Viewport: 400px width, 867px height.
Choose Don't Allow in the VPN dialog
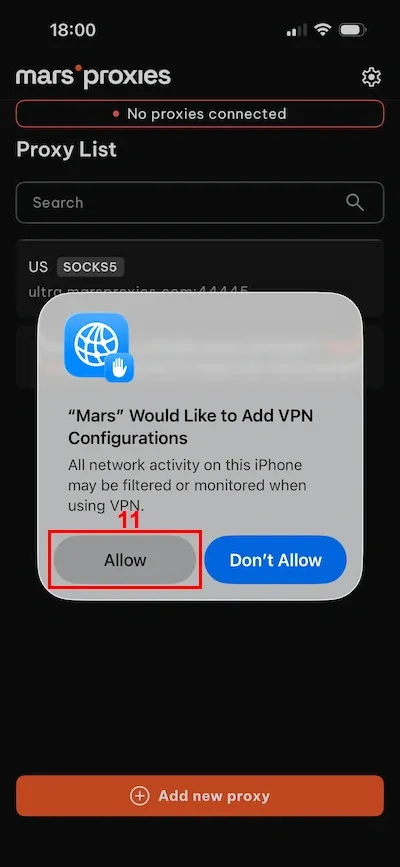(x=276, y=560)
